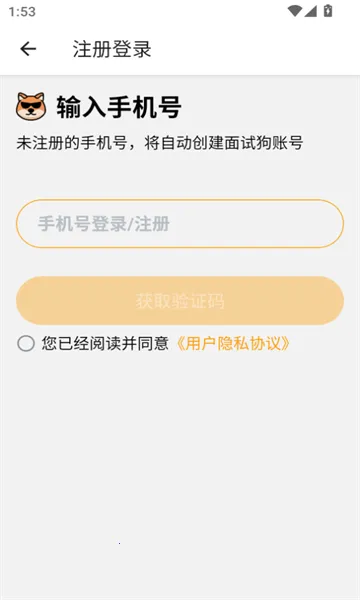Viewport: 360px width, 600px height.
Task: Focus the 手机号登录/注册 phone number field
Action: tap(180, 223)
